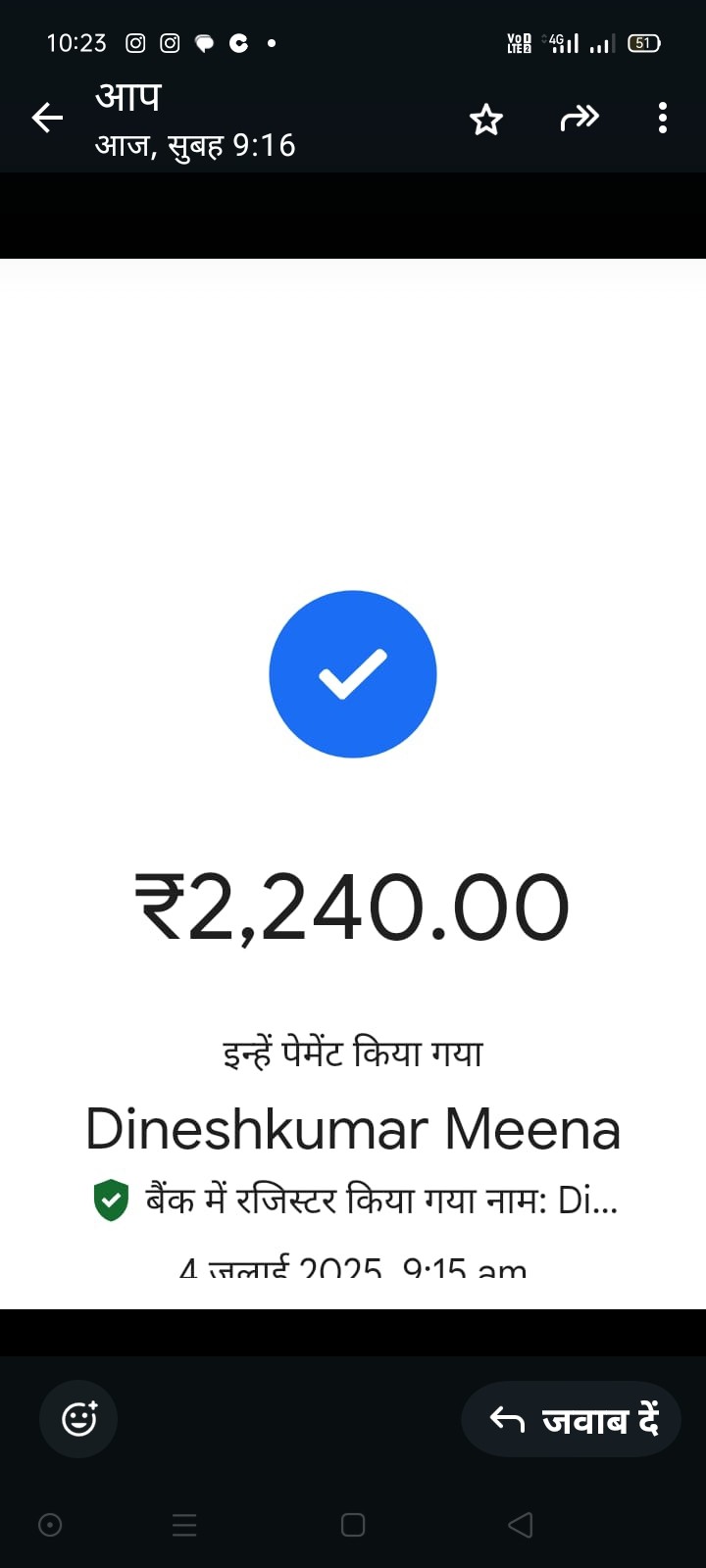Open the three-dot overflow menu
Viewport: 706px width, 1568px height.
(663, 119)
